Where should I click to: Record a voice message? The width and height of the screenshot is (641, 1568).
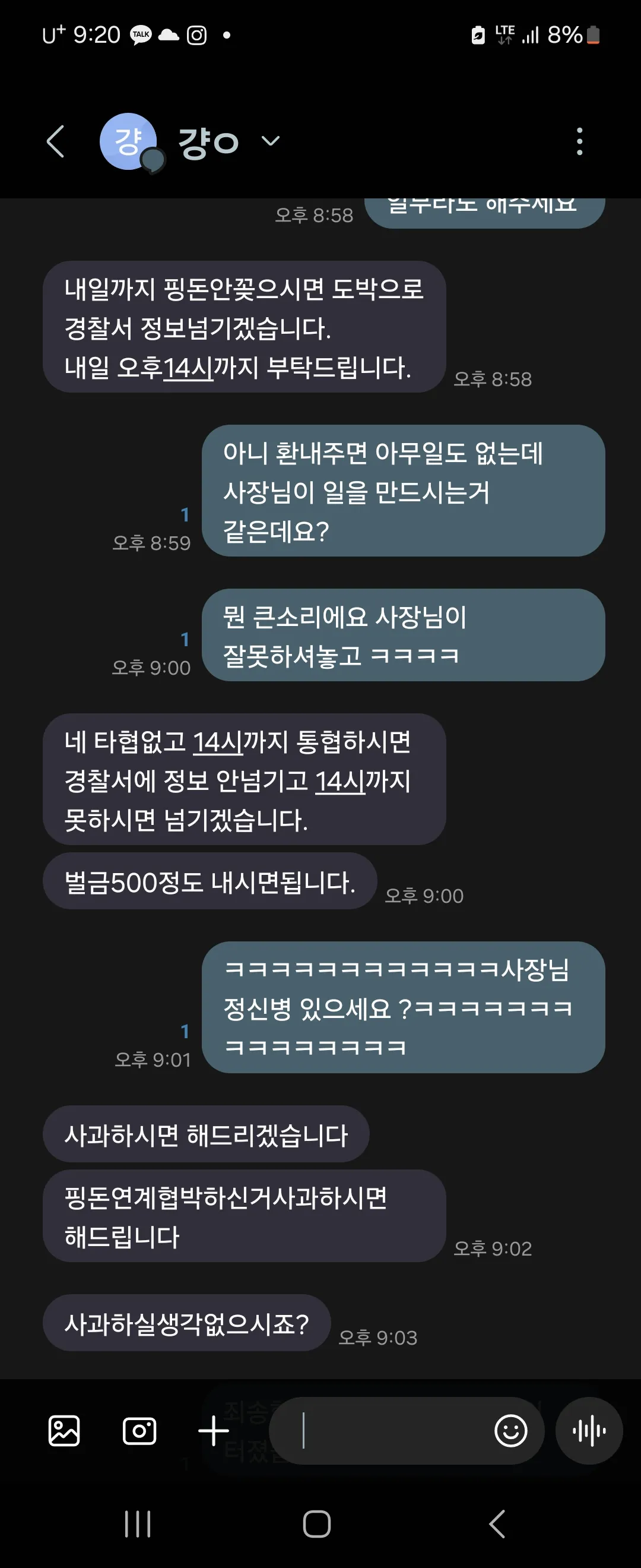[589, 1430]
